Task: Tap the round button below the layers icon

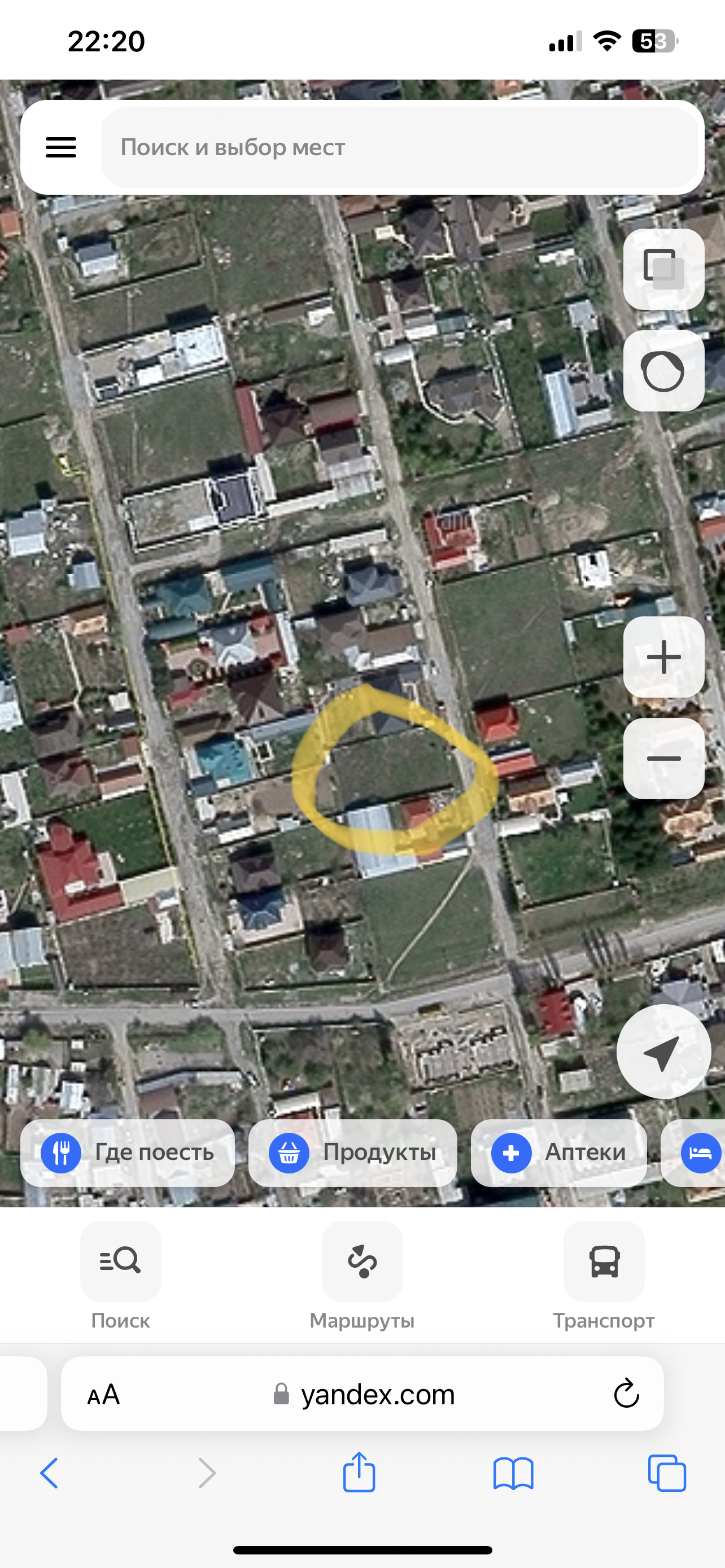Action: (x=663, y=371)
